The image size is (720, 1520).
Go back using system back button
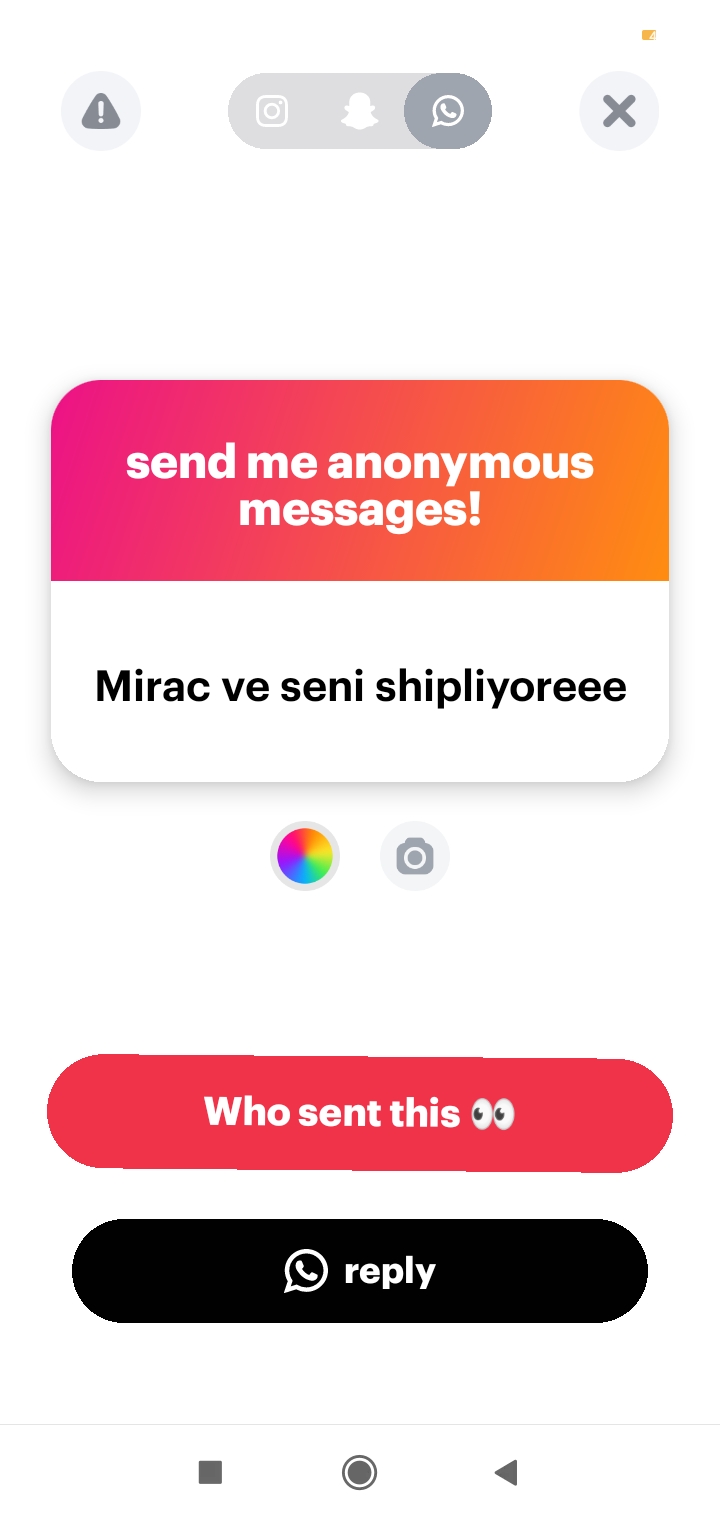coord(506,1472)
